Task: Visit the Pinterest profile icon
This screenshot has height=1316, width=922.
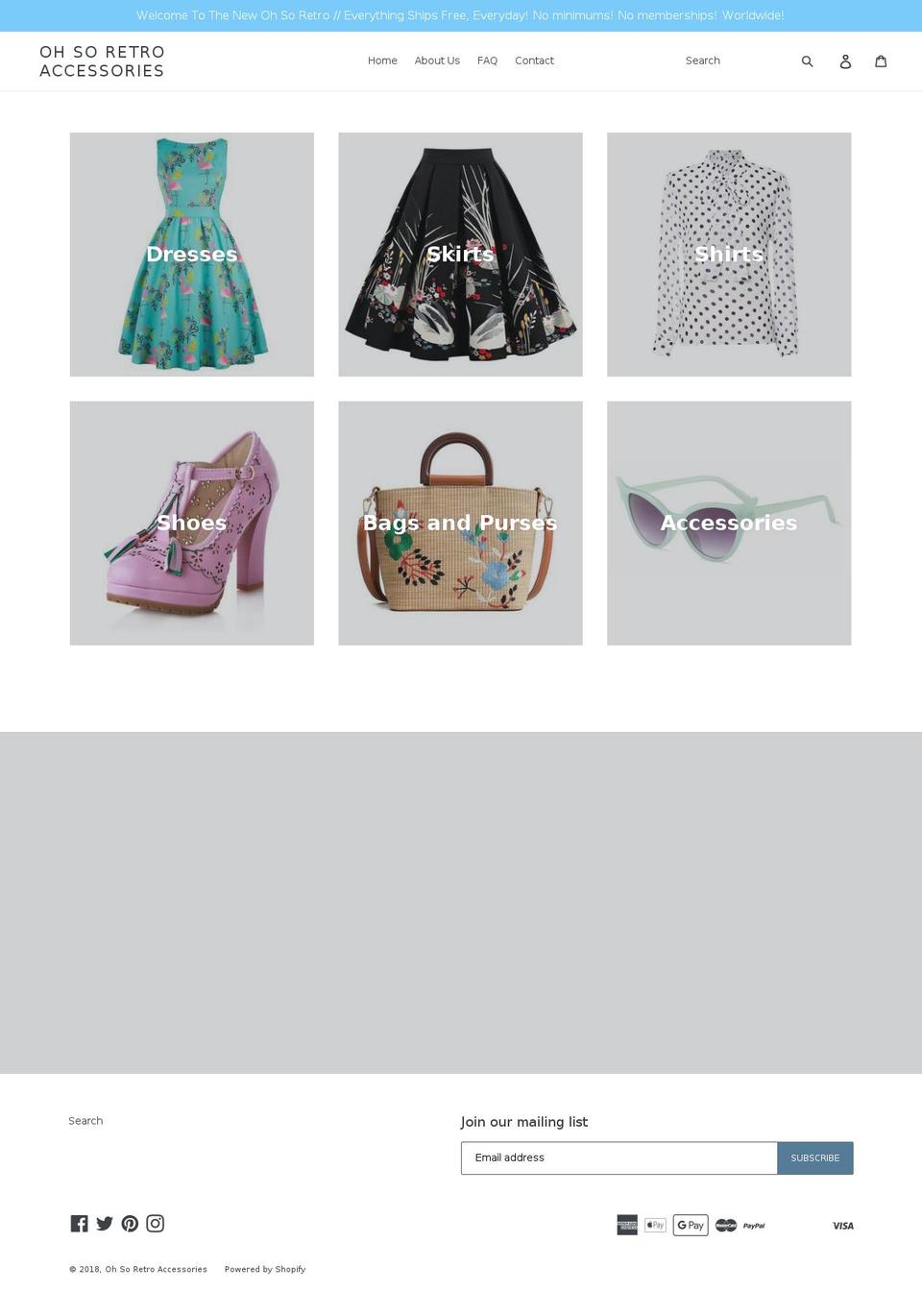Action: tap(130, 1223)
